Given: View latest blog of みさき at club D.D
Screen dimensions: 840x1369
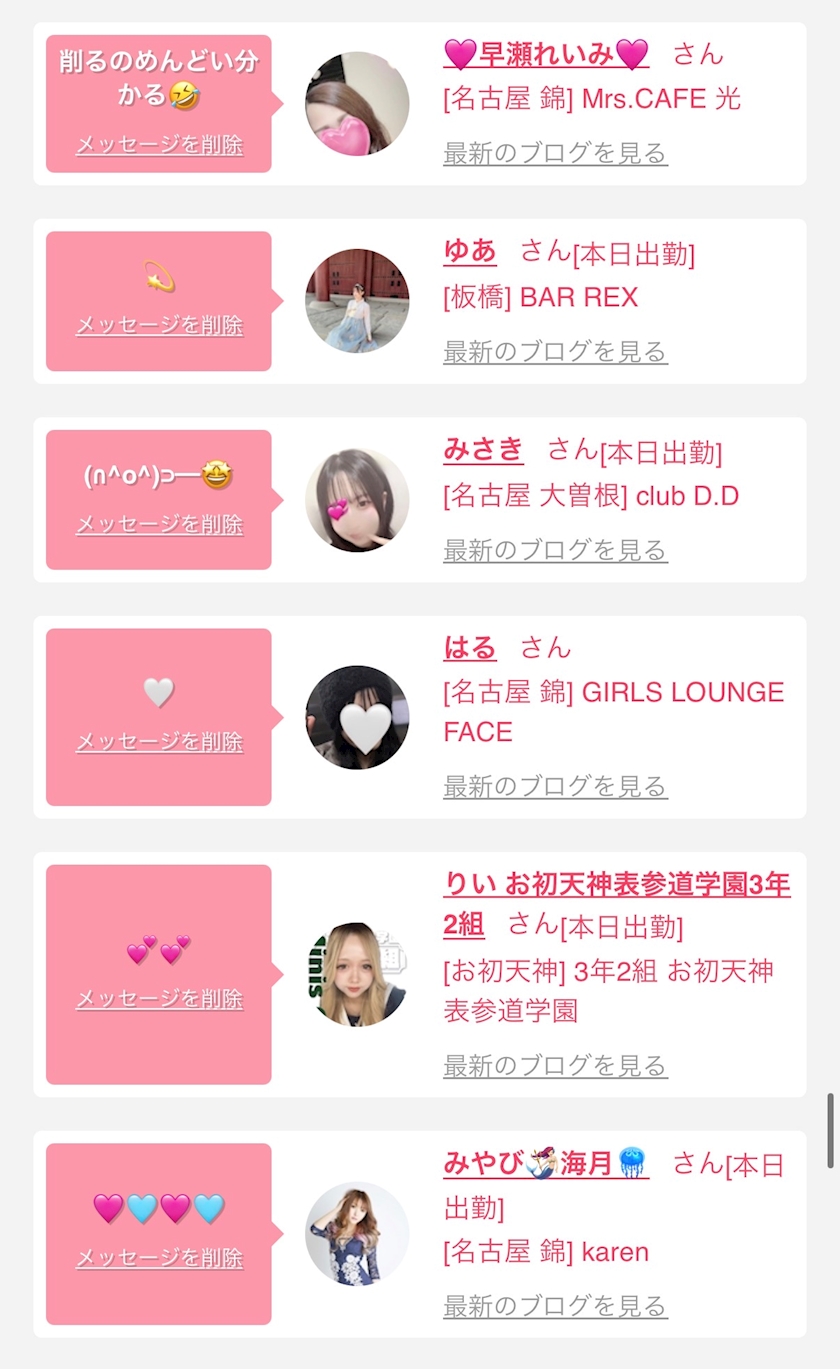Looking at the screenshot, I should pyautogui.click(x=555, y=550).
